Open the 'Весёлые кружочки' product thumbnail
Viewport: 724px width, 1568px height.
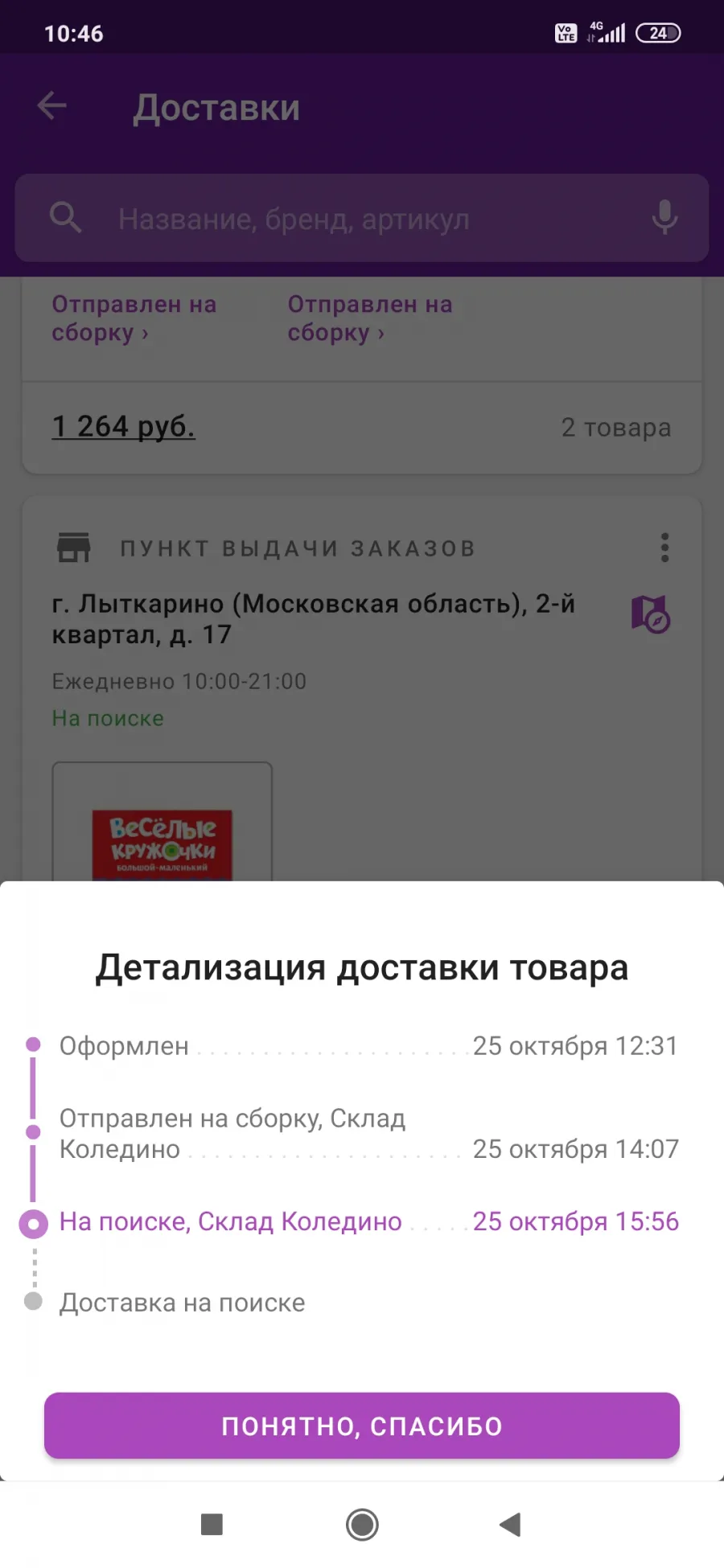click(x=162, y=822)
